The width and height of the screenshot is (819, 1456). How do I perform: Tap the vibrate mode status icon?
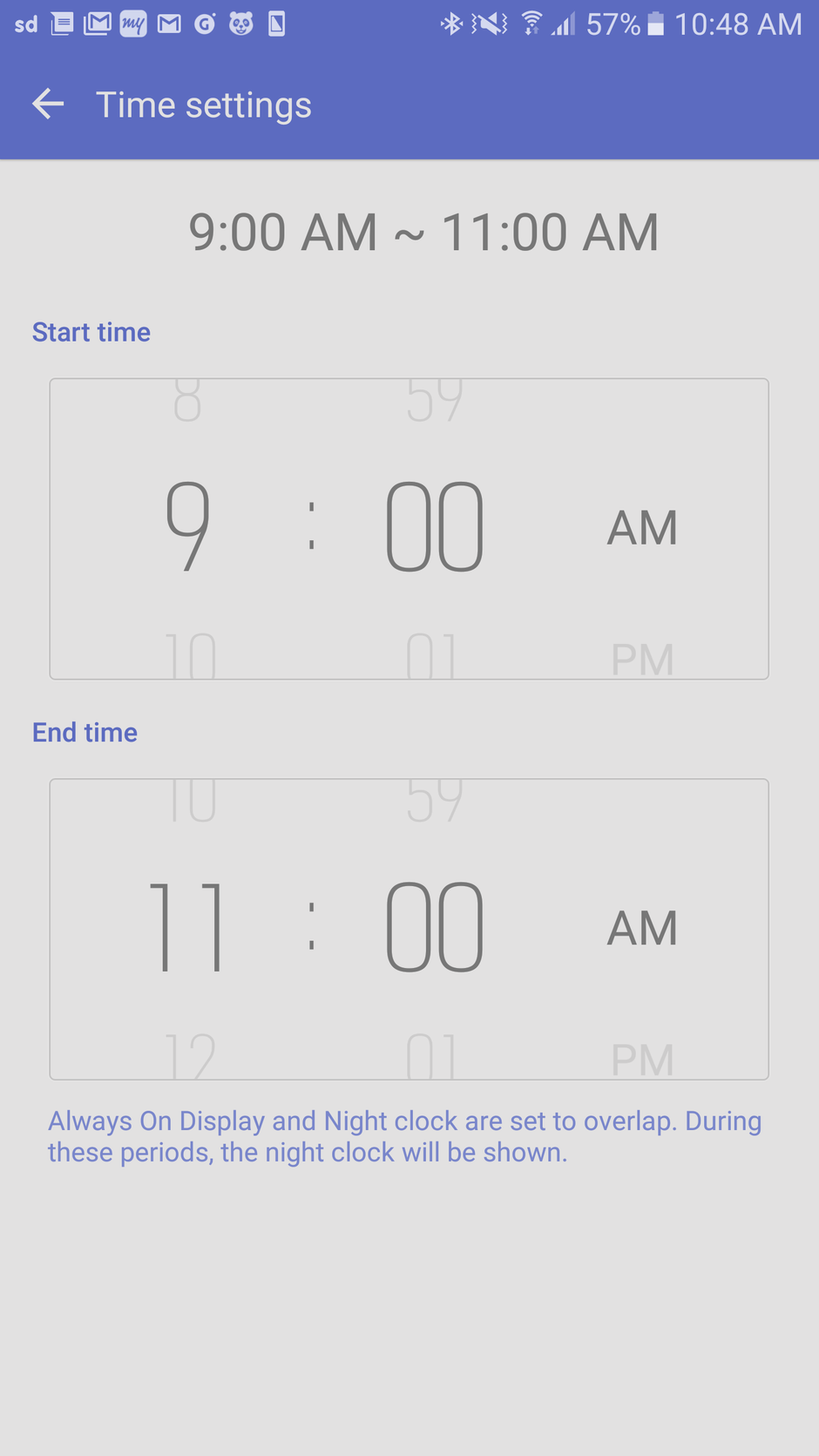point(488,24)
